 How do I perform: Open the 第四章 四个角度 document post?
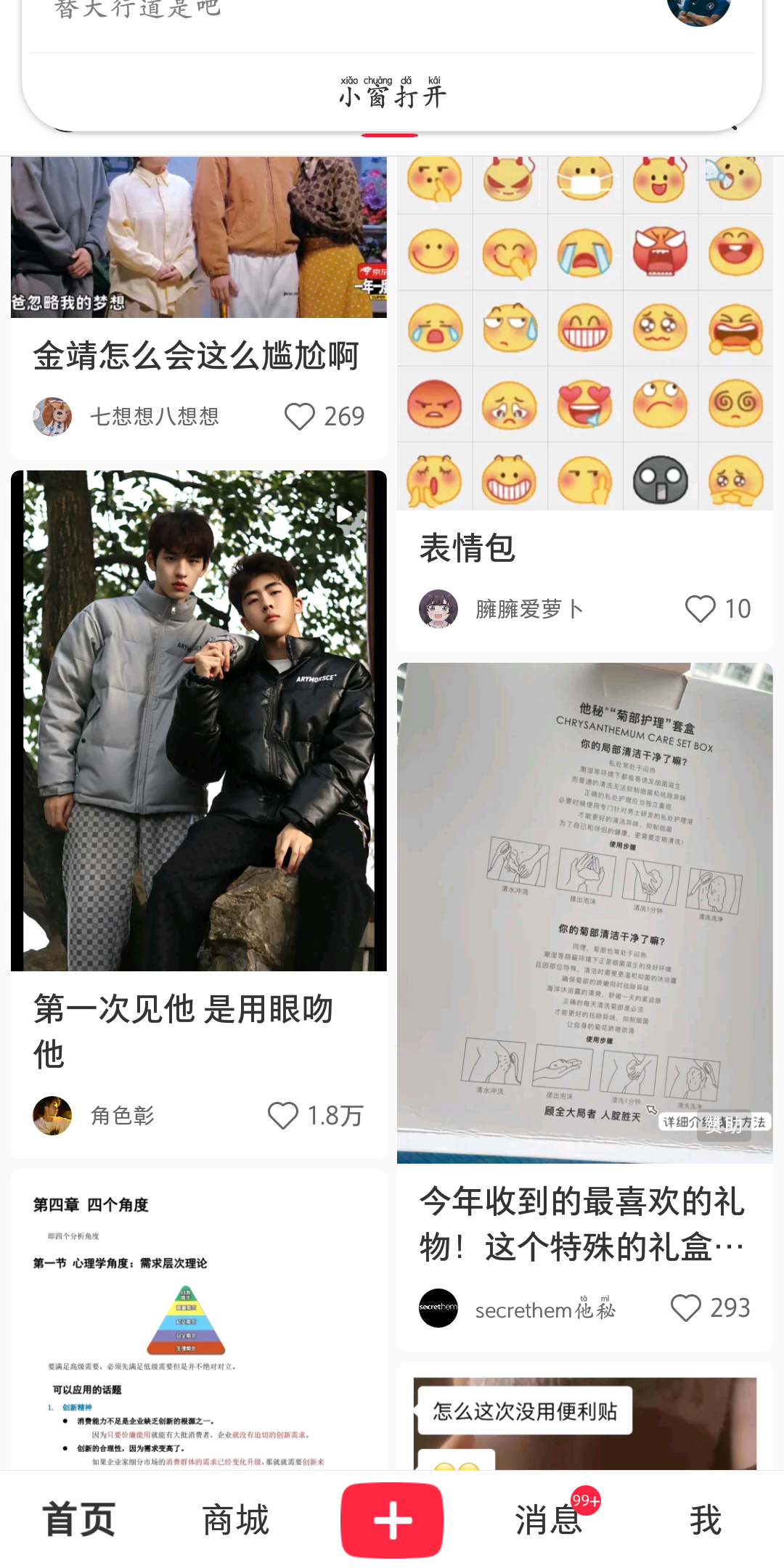[x=198, y=1321]
